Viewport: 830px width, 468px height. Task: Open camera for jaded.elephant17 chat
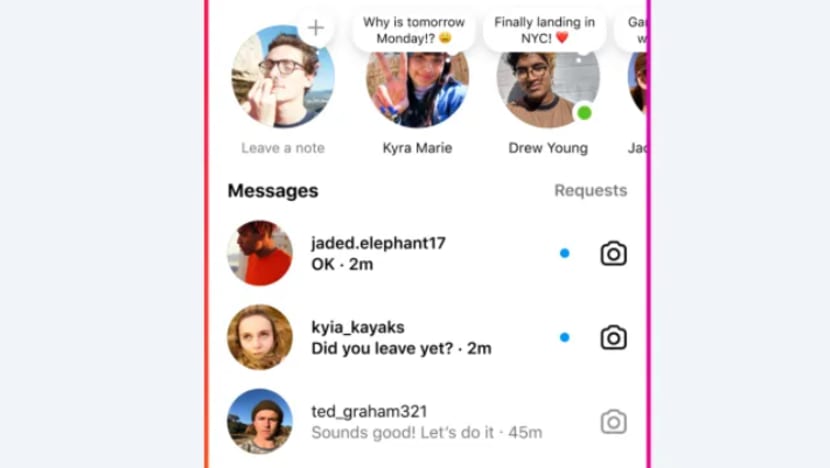[613, 254]
